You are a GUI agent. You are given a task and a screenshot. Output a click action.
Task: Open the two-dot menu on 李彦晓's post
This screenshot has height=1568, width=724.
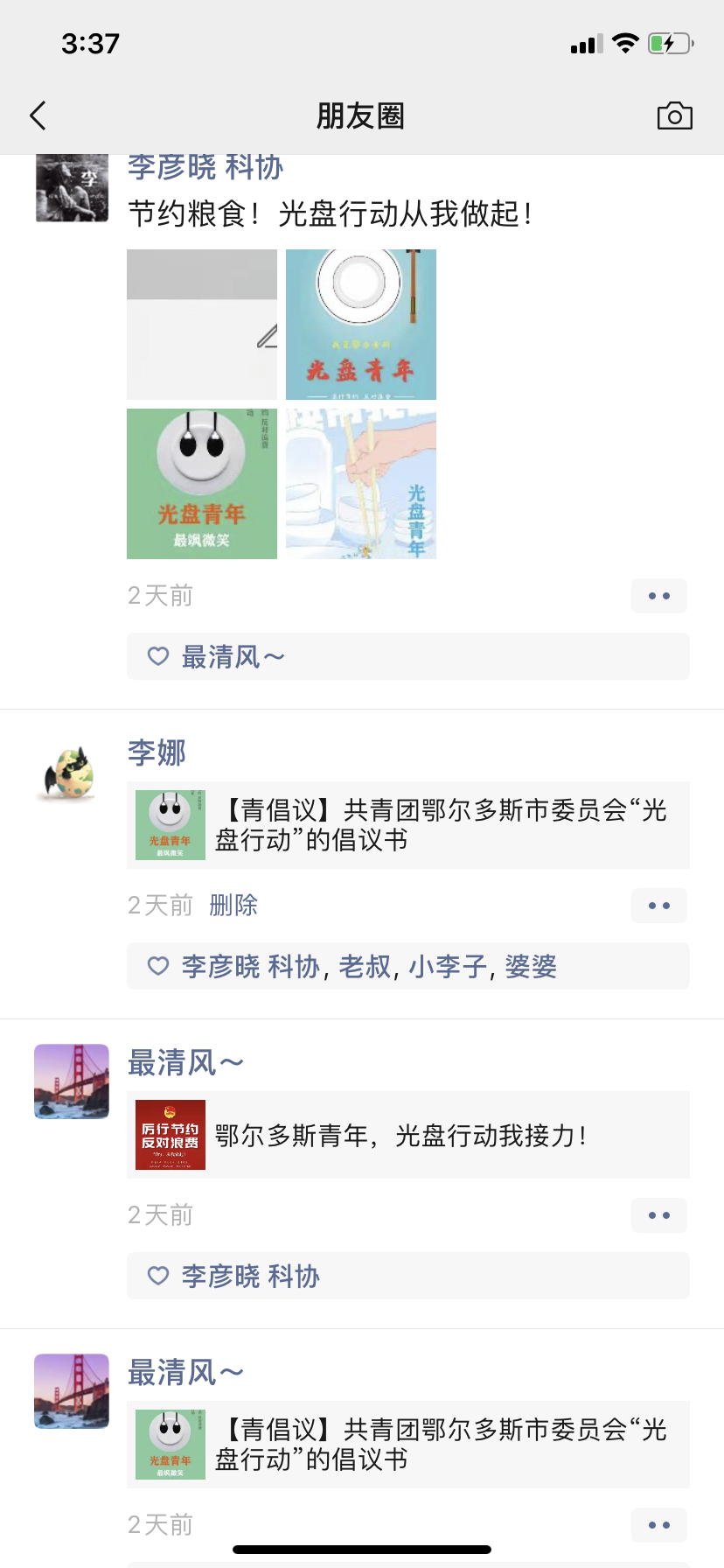point(658,596)
